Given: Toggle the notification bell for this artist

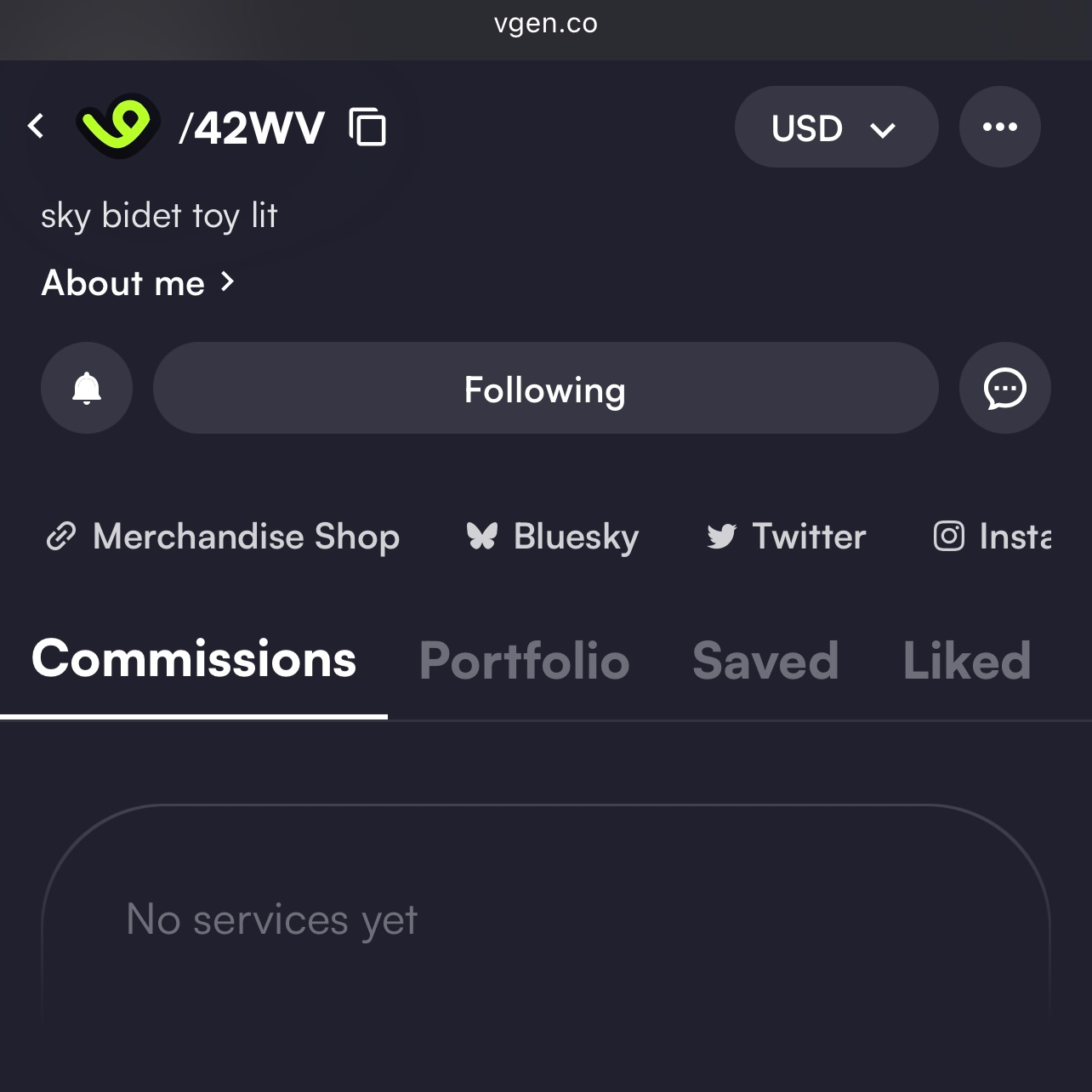Looking at the screenshot, I should coord(87,388).
